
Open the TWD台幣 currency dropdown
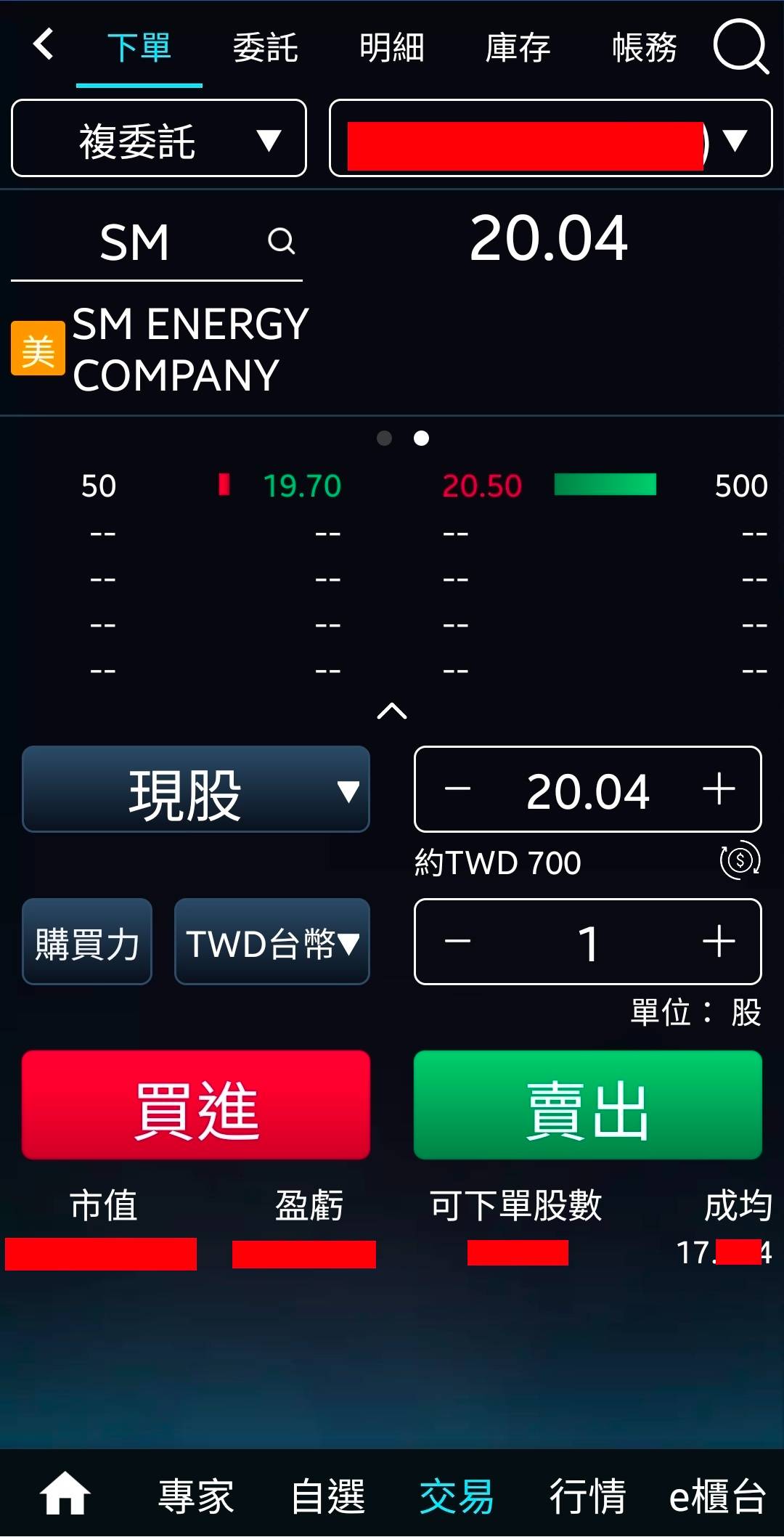coord(272,942)
